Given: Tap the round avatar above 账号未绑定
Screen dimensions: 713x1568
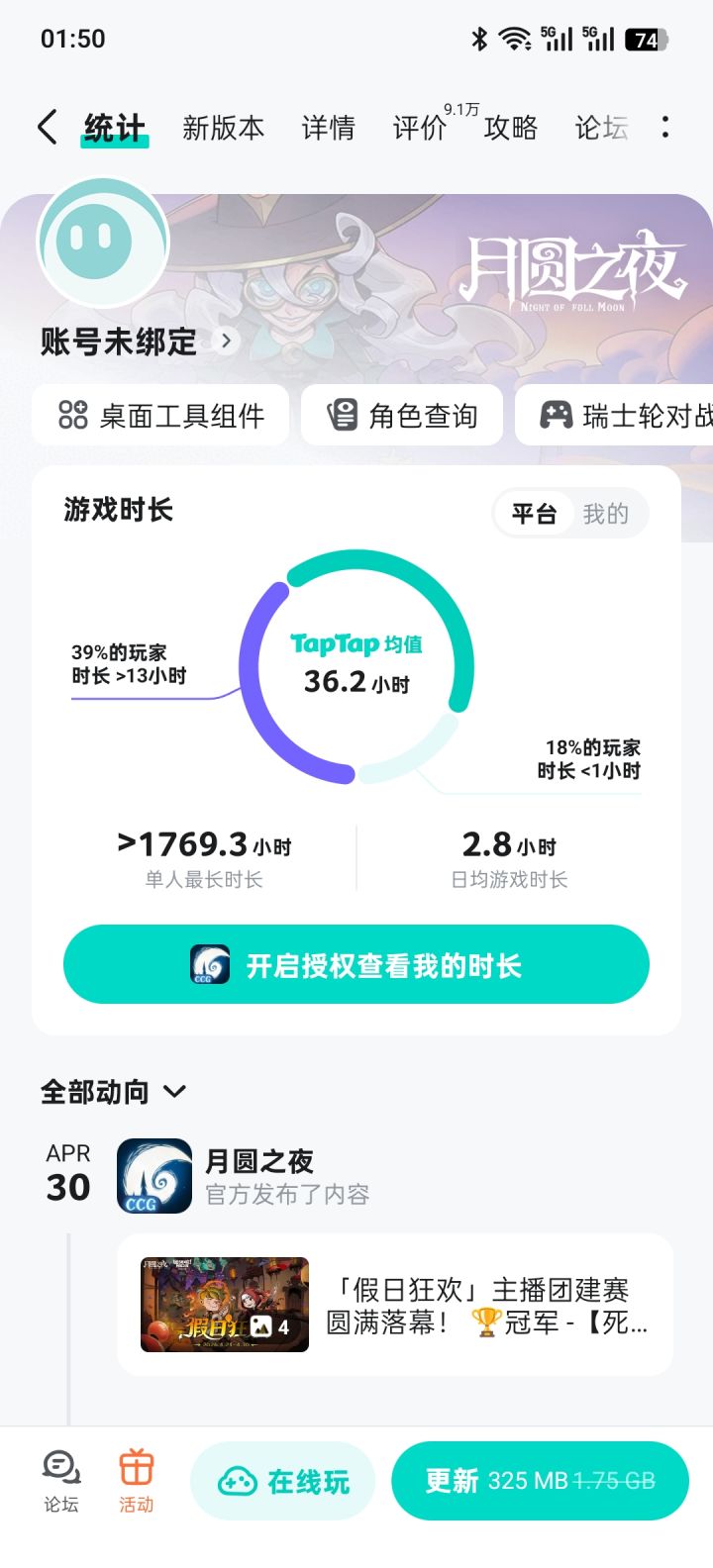Looking at the screenshot, I should pyautogui.click(x=102, y=241).
